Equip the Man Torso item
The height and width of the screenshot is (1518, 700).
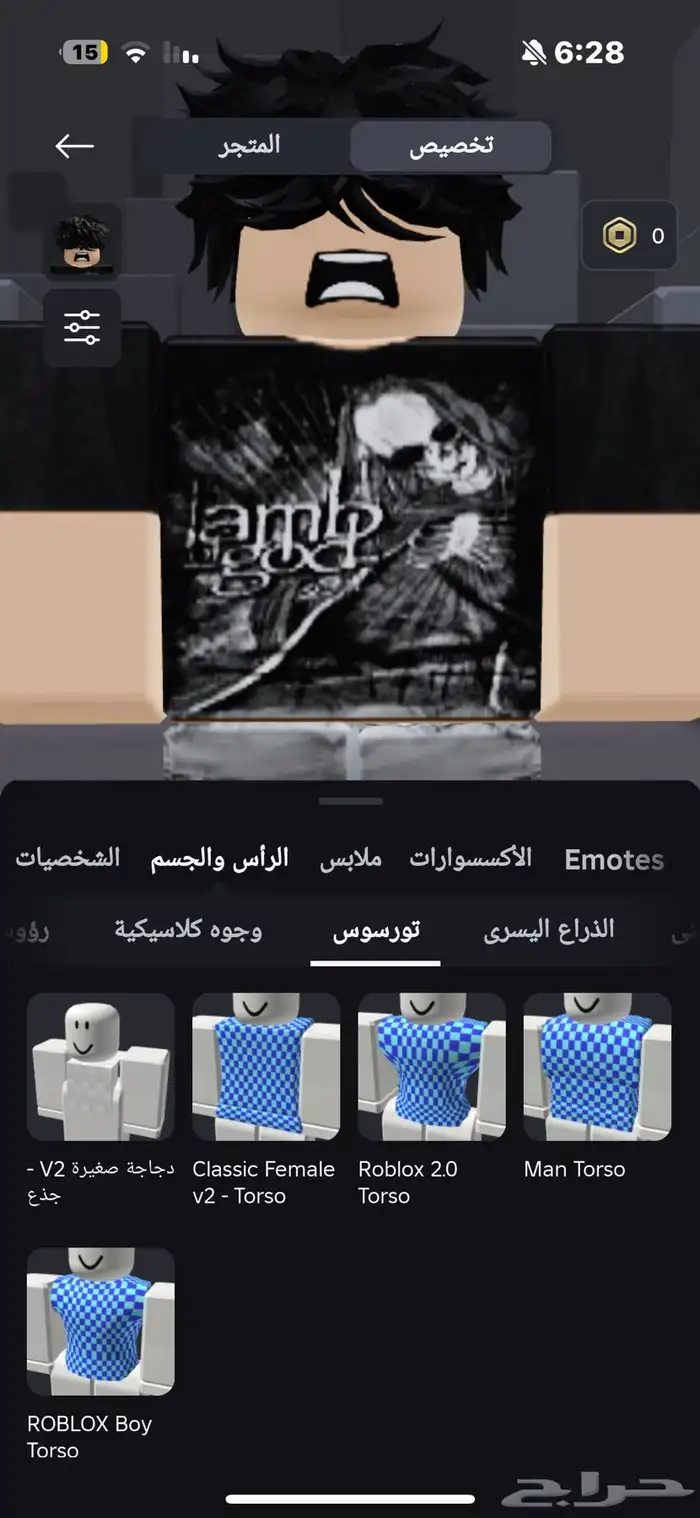coord(597,1067)
